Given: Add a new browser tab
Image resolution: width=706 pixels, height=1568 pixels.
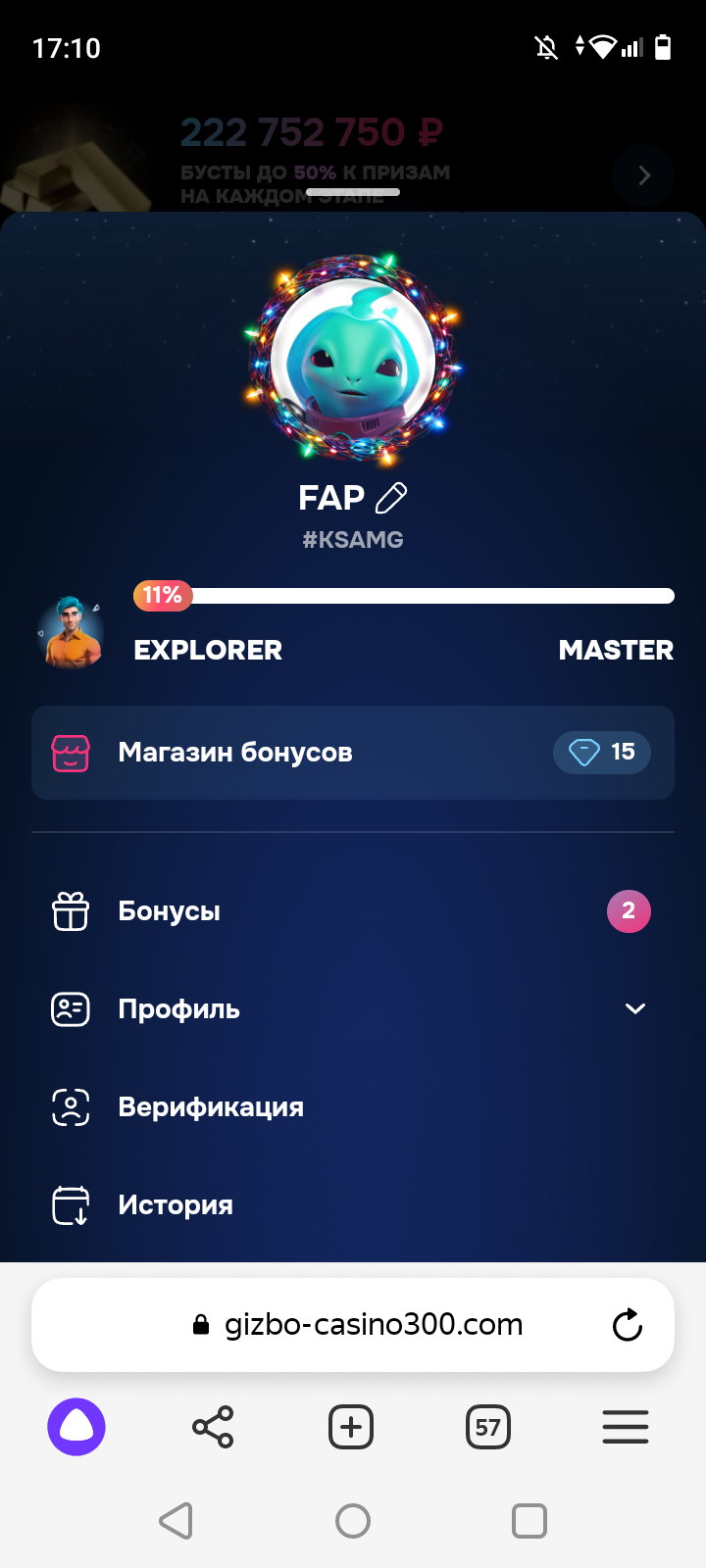Looking at the screenshot, I should coord(351,1427).
